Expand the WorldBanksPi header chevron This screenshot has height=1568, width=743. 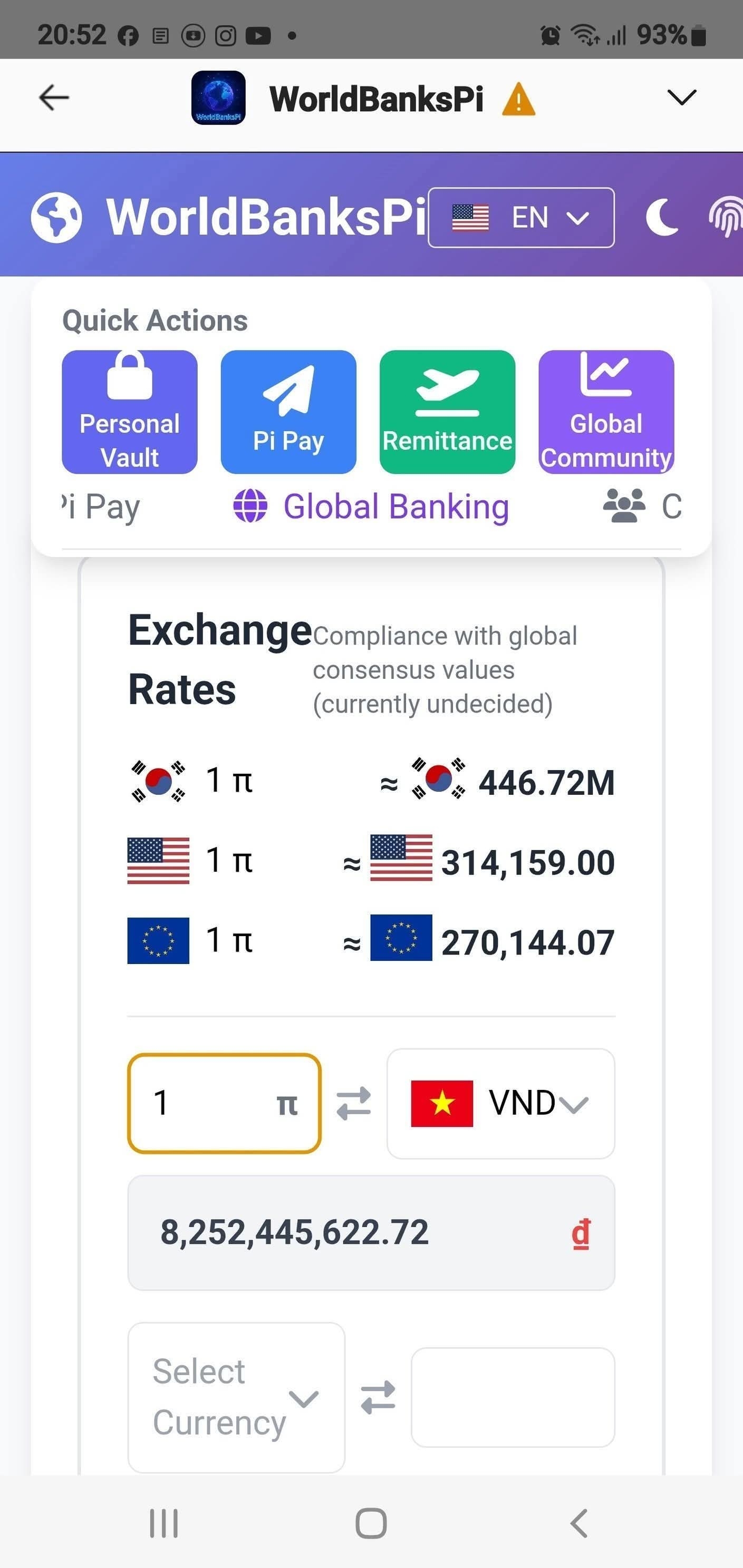(x=681, y=98)
